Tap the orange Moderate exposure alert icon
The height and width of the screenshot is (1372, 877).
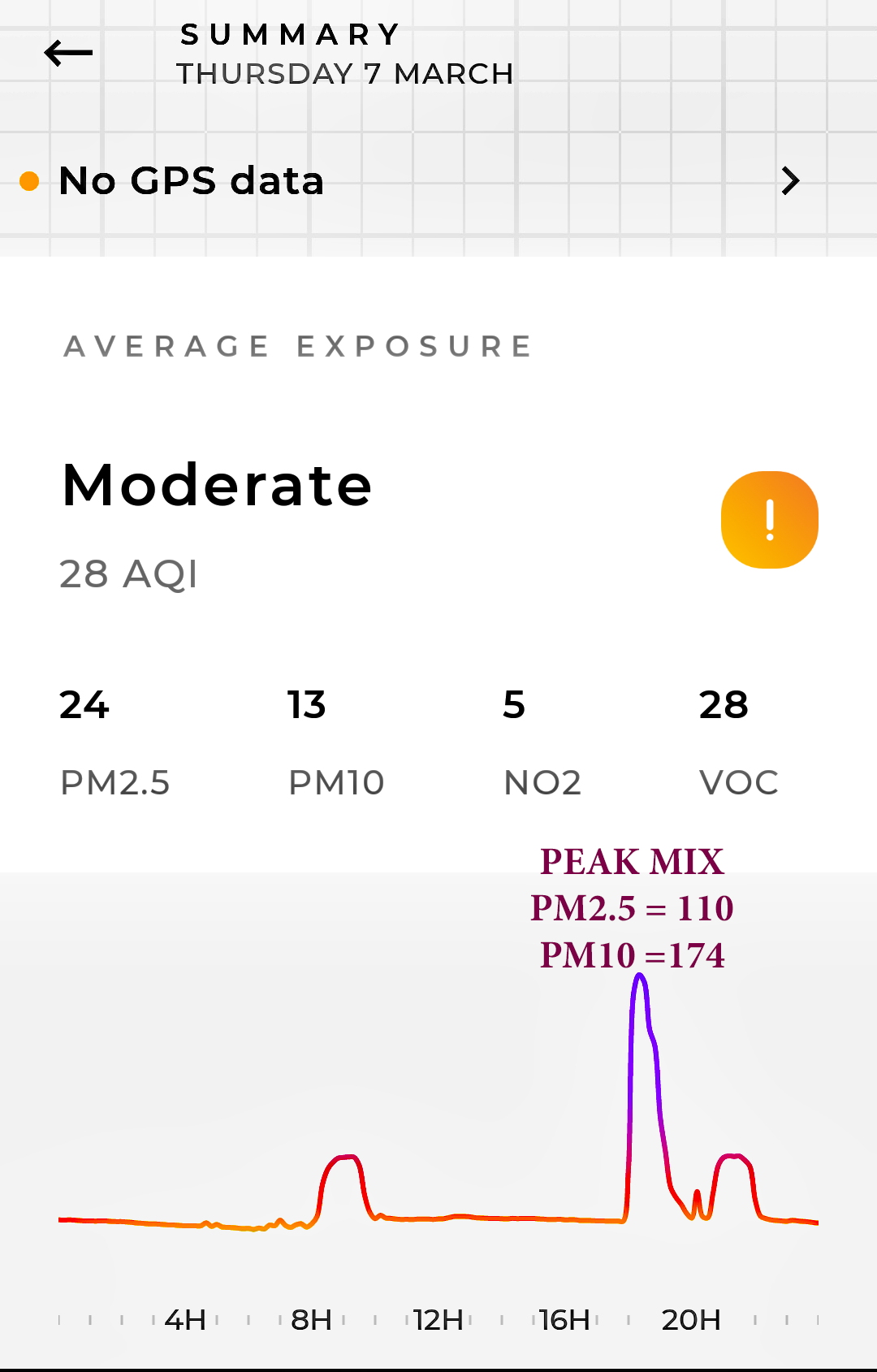[769, 520]
